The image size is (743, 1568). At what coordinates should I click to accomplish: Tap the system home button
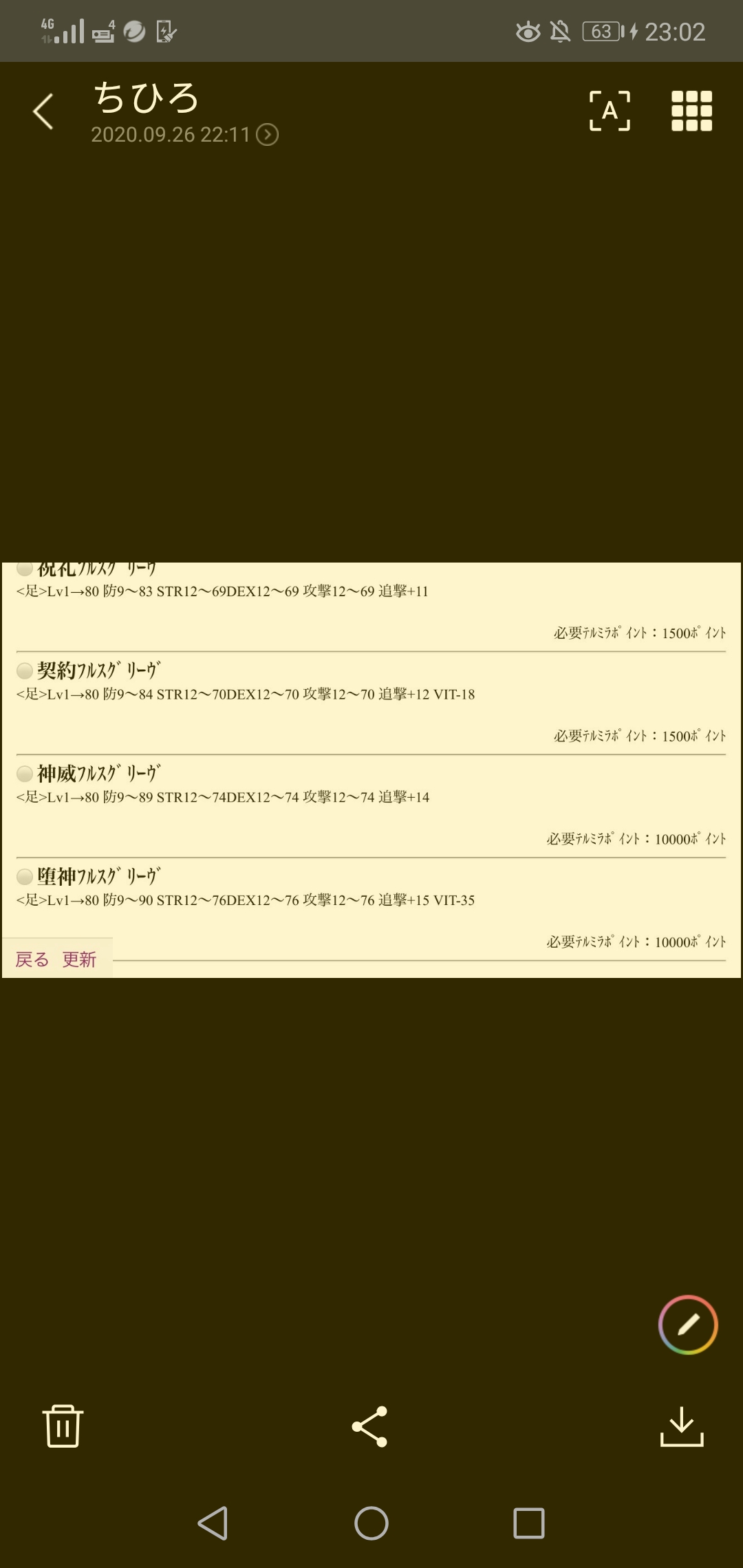371,1523
